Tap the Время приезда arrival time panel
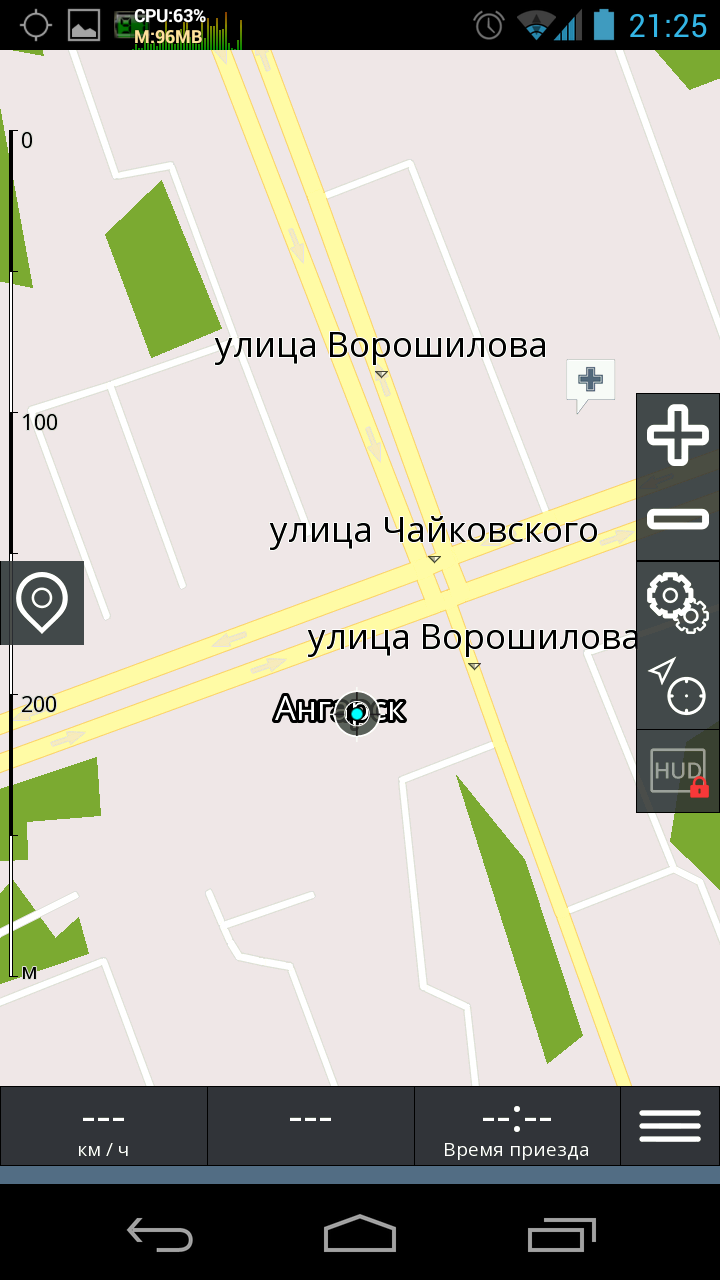 pos(516,1126)
